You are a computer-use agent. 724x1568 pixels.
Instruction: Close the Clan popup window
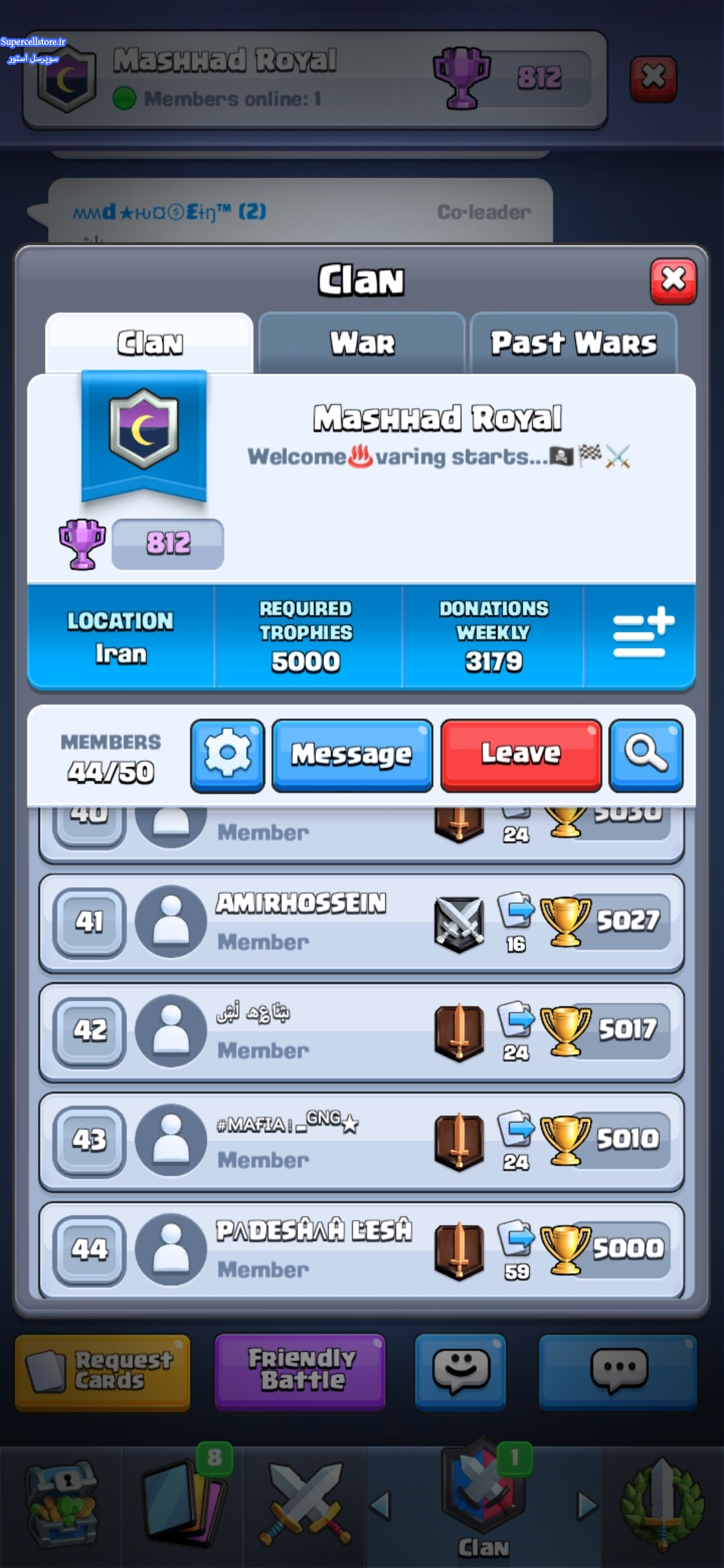click(x=673, y=280)
